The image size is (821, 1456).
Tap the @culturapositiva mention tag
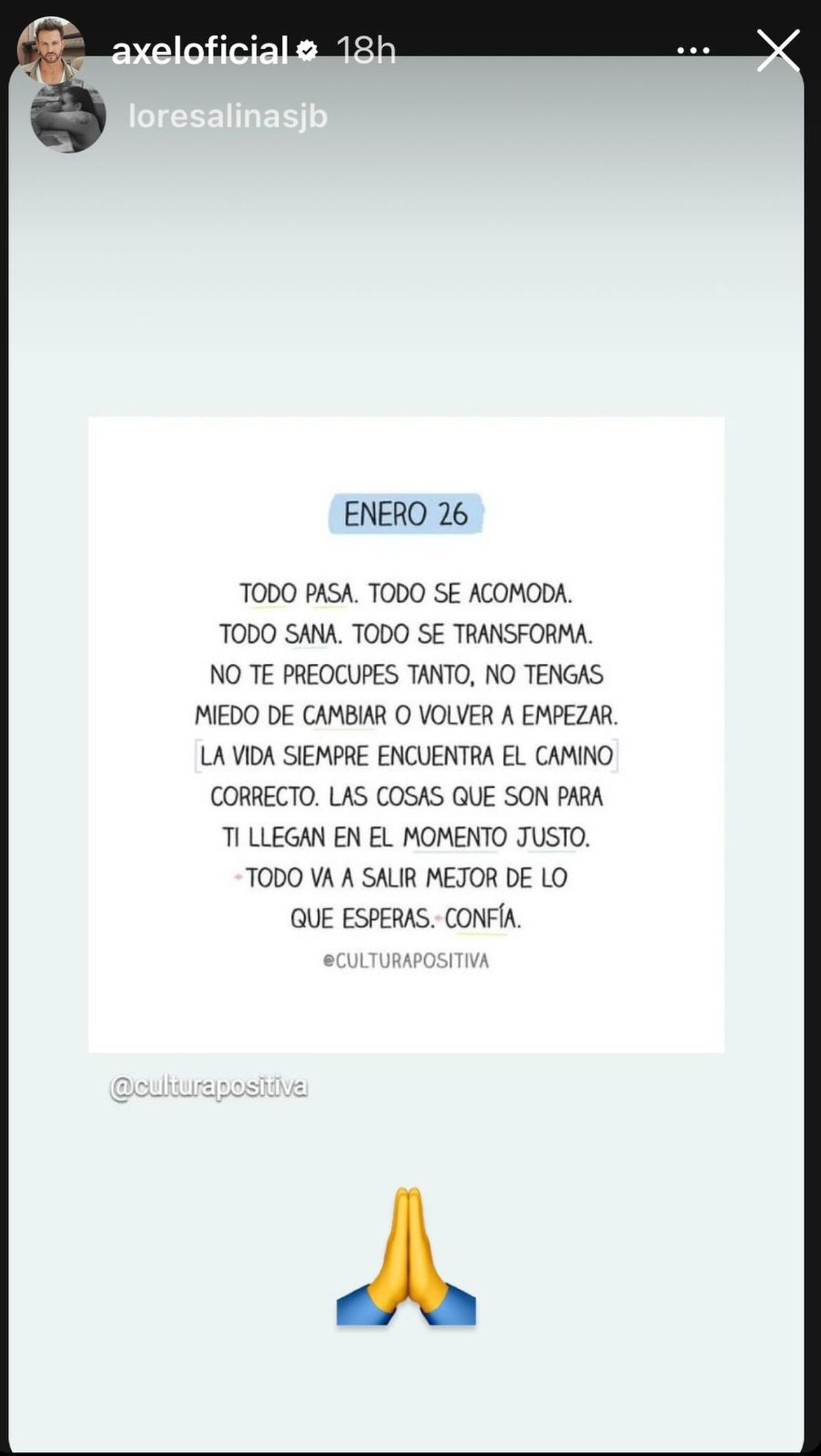tap(209, 1087)
